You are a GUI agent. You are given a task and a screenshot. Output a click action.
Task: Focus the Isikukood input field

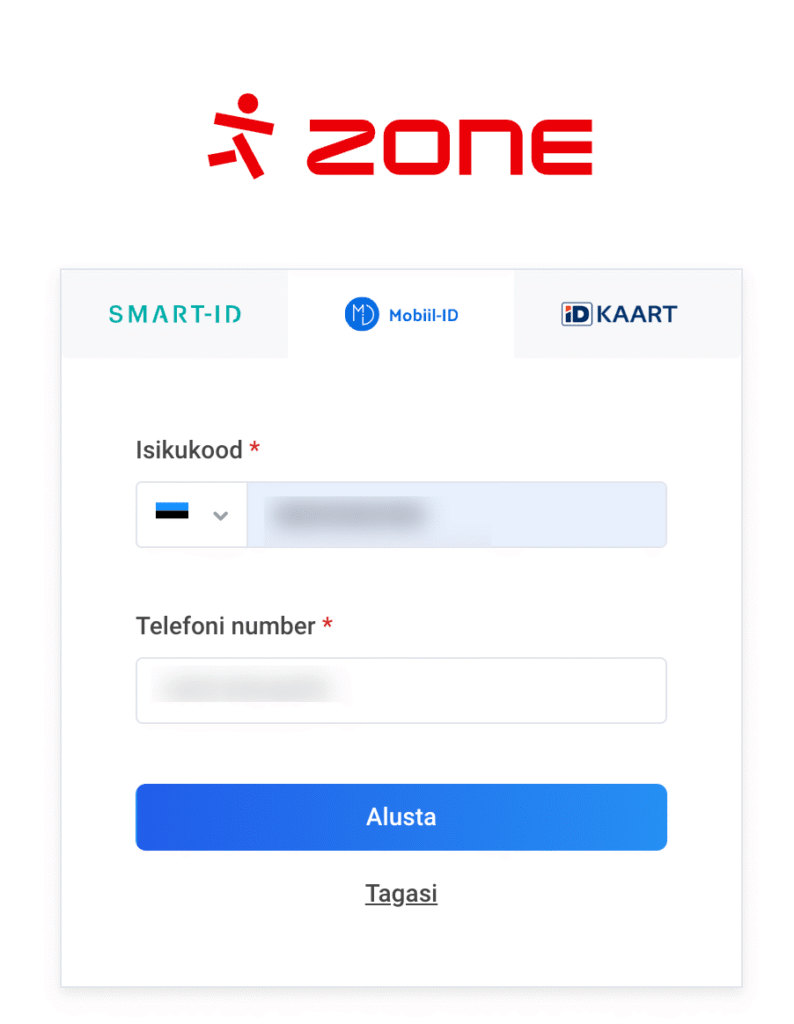pyautogui.click(x=456, y=515)
